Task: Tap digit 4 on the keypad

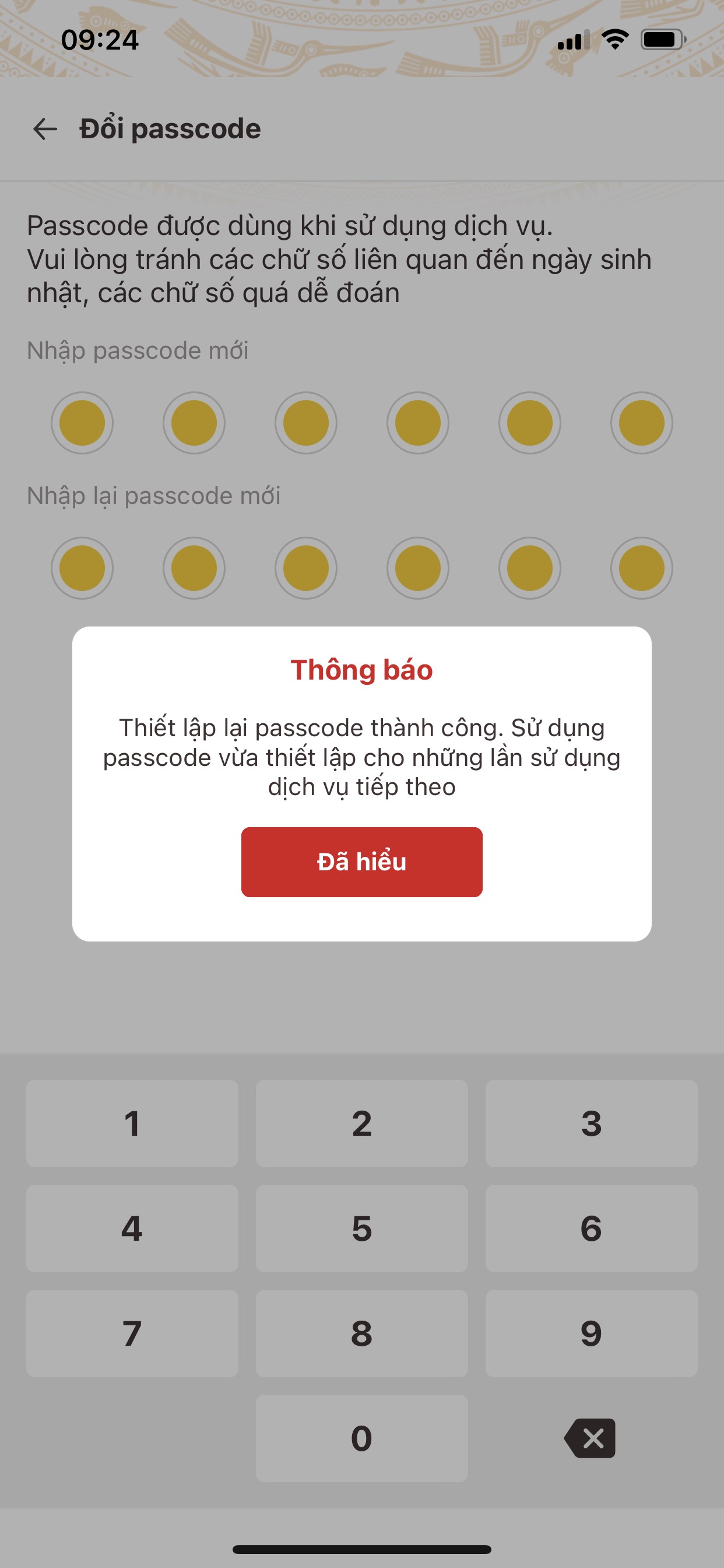Action: click(132, 1228)
